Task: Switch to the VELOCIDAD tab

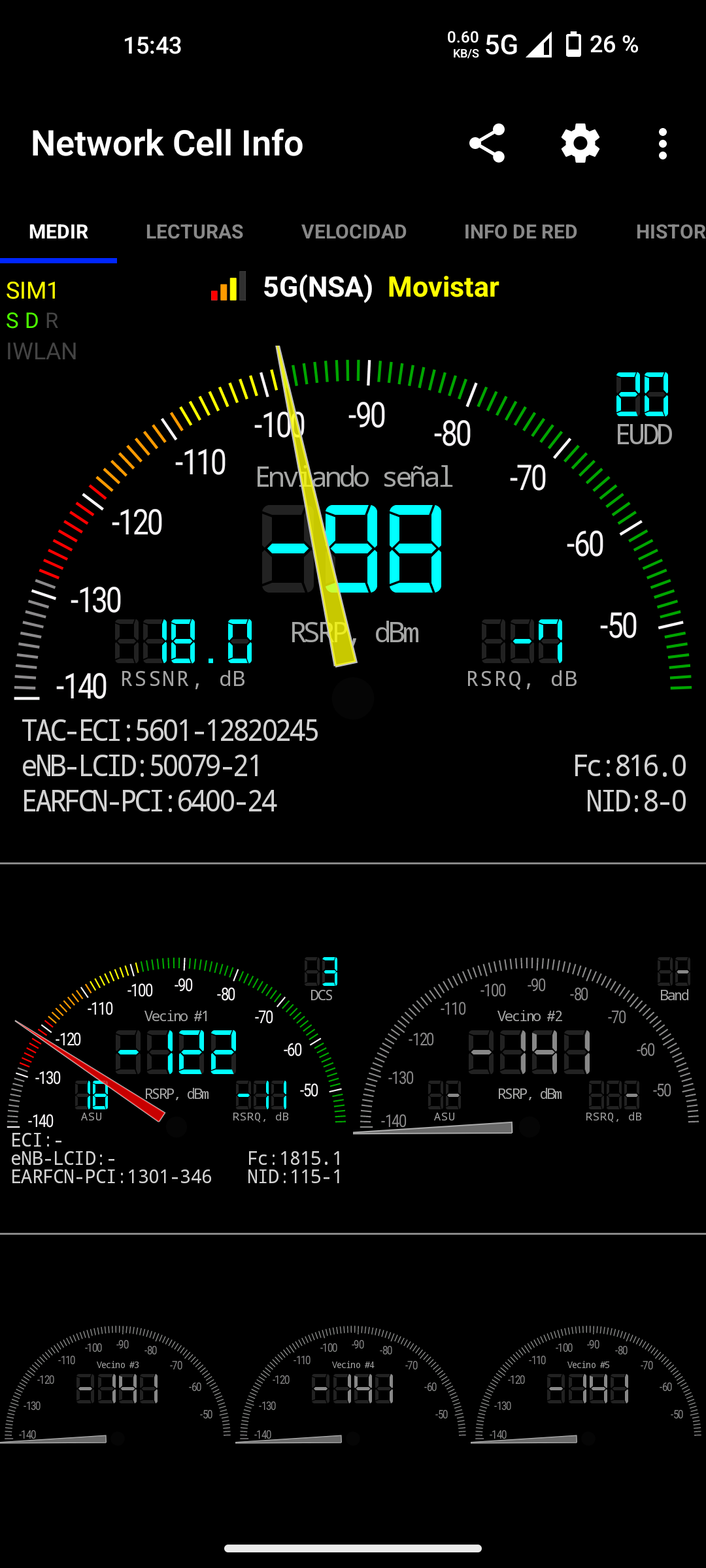Action: click(x=354, y=232)
